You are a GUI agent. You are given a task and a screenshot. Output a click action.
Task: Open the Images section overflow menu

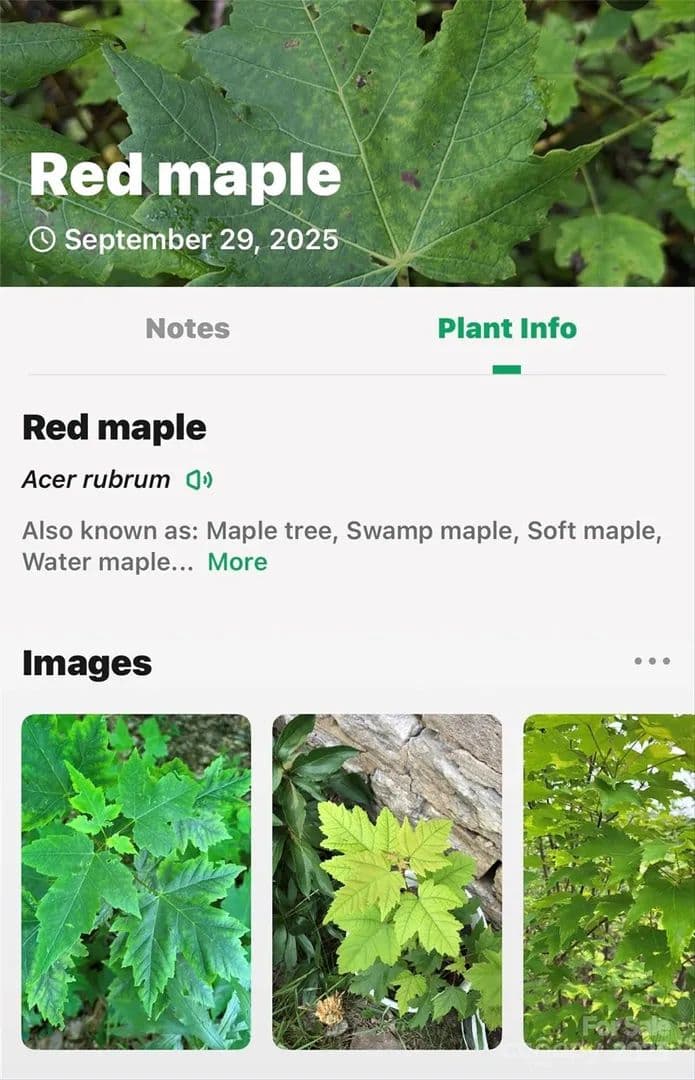pyautogui.click(x=652, y=661)
